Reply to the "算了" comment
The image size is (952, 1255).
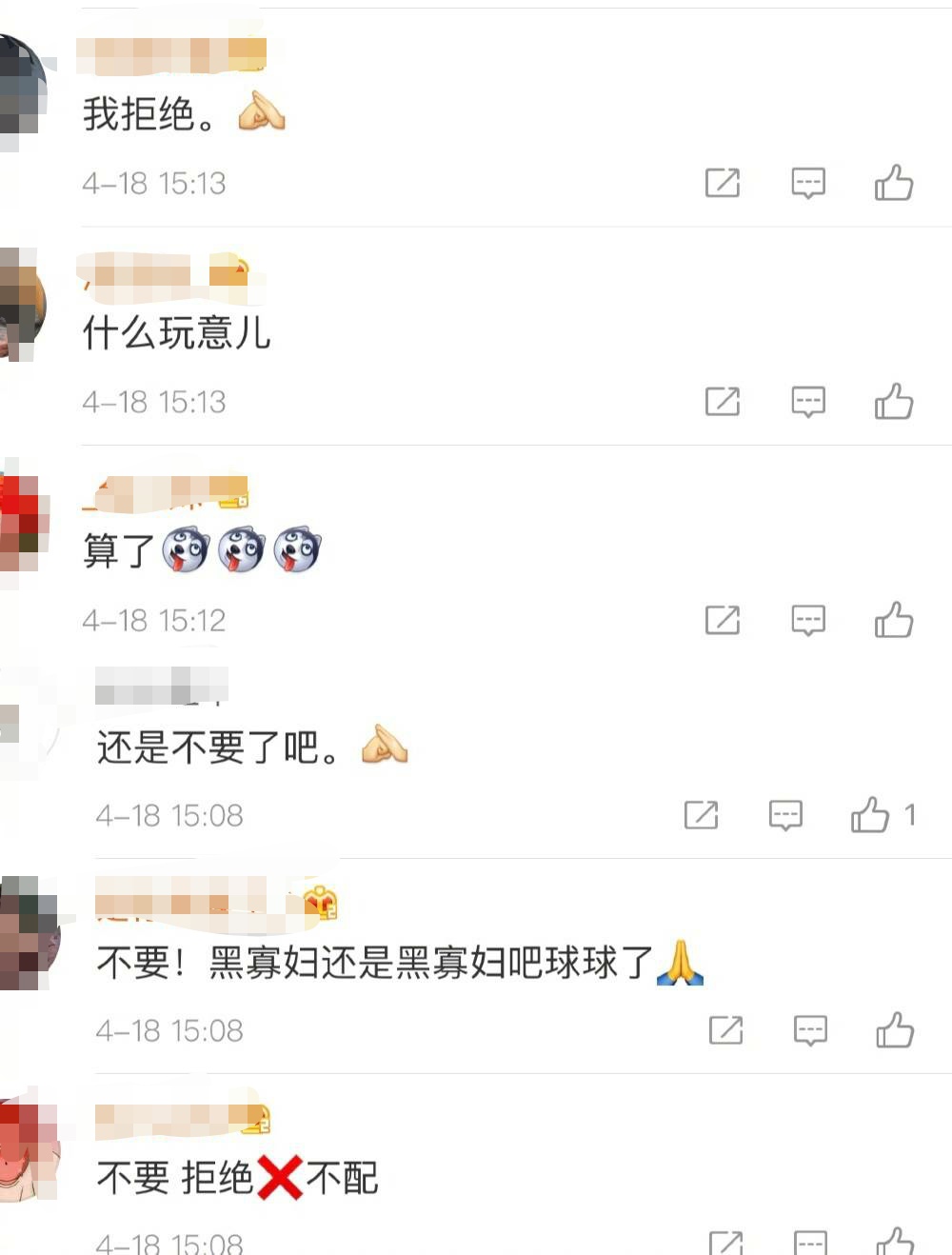[x=808, y=620]
